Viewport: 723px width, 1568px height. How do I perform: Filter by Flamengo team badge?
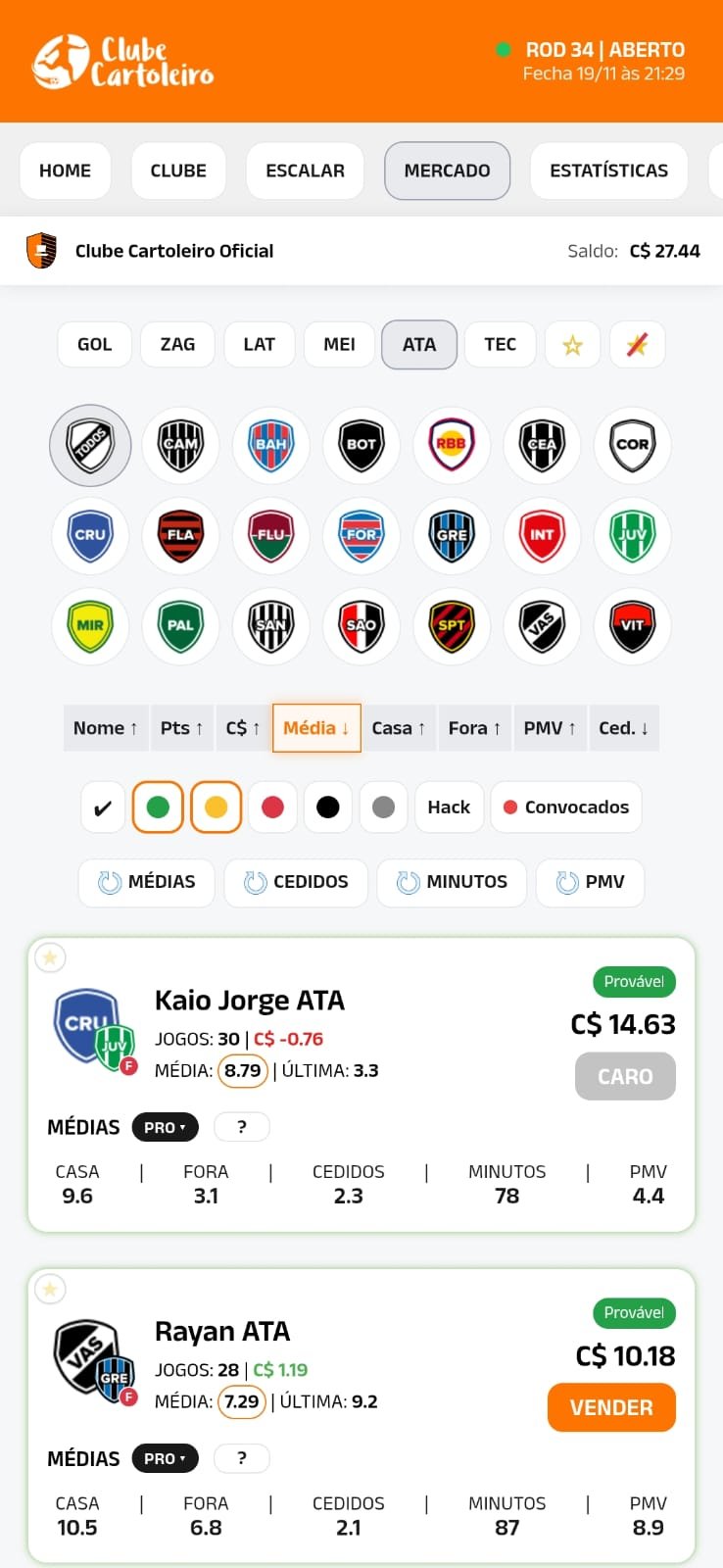click(x=180, y=535)
